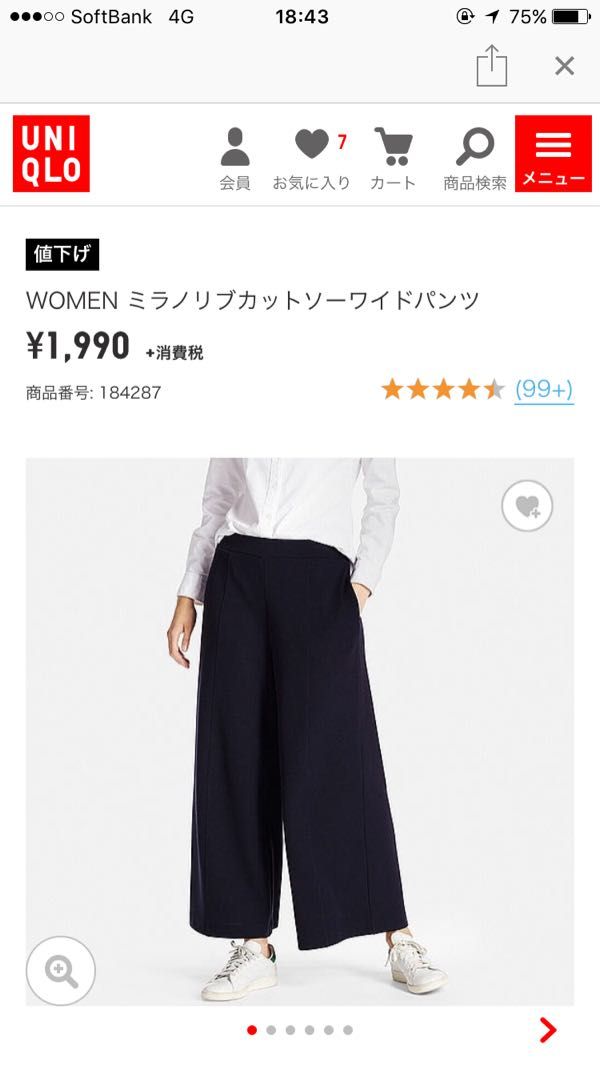The image size is (600, 1068).
Task: Open the カート shopping cart
Action: 393,159
